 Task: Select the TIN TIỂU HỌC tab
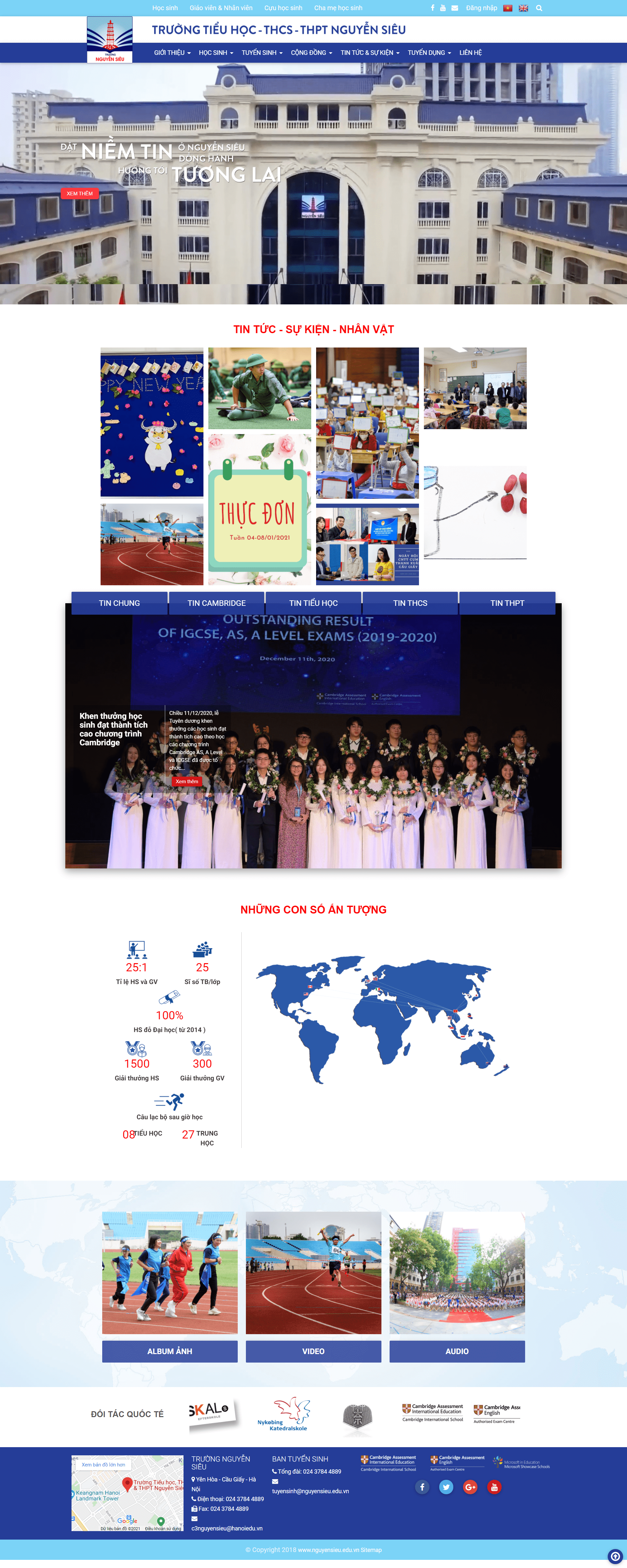[313, 603]
